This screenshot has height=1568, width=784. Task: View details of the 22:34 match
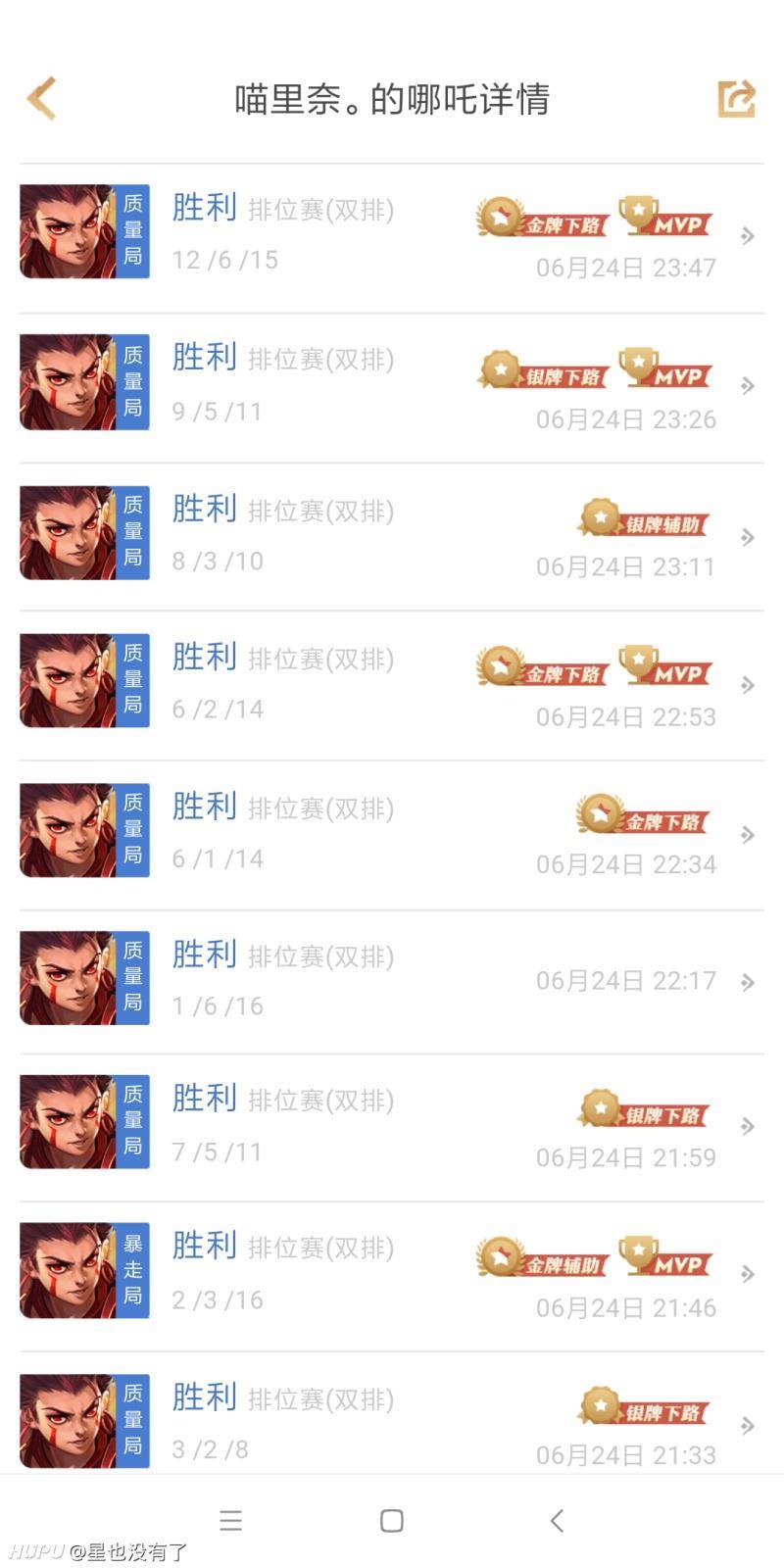392,832
